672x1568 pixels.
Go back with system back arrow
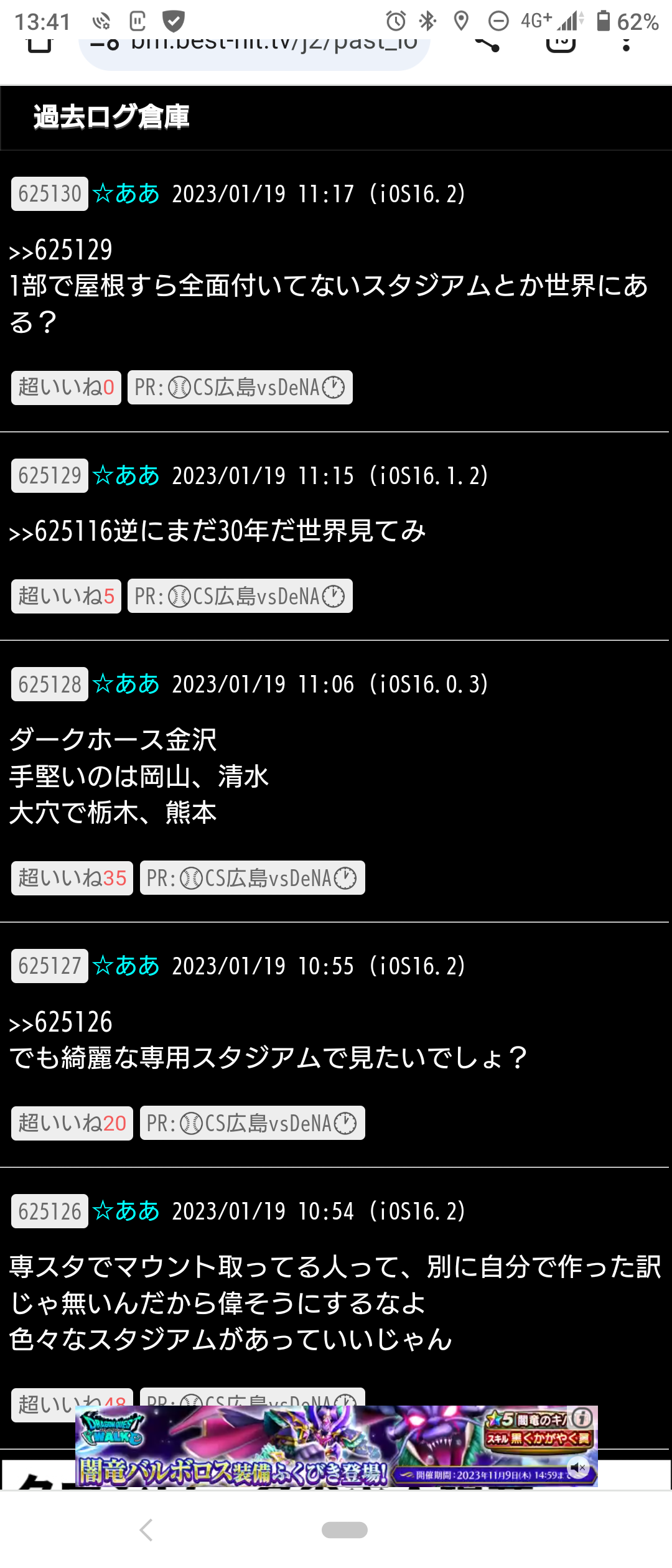(146, 1529)
